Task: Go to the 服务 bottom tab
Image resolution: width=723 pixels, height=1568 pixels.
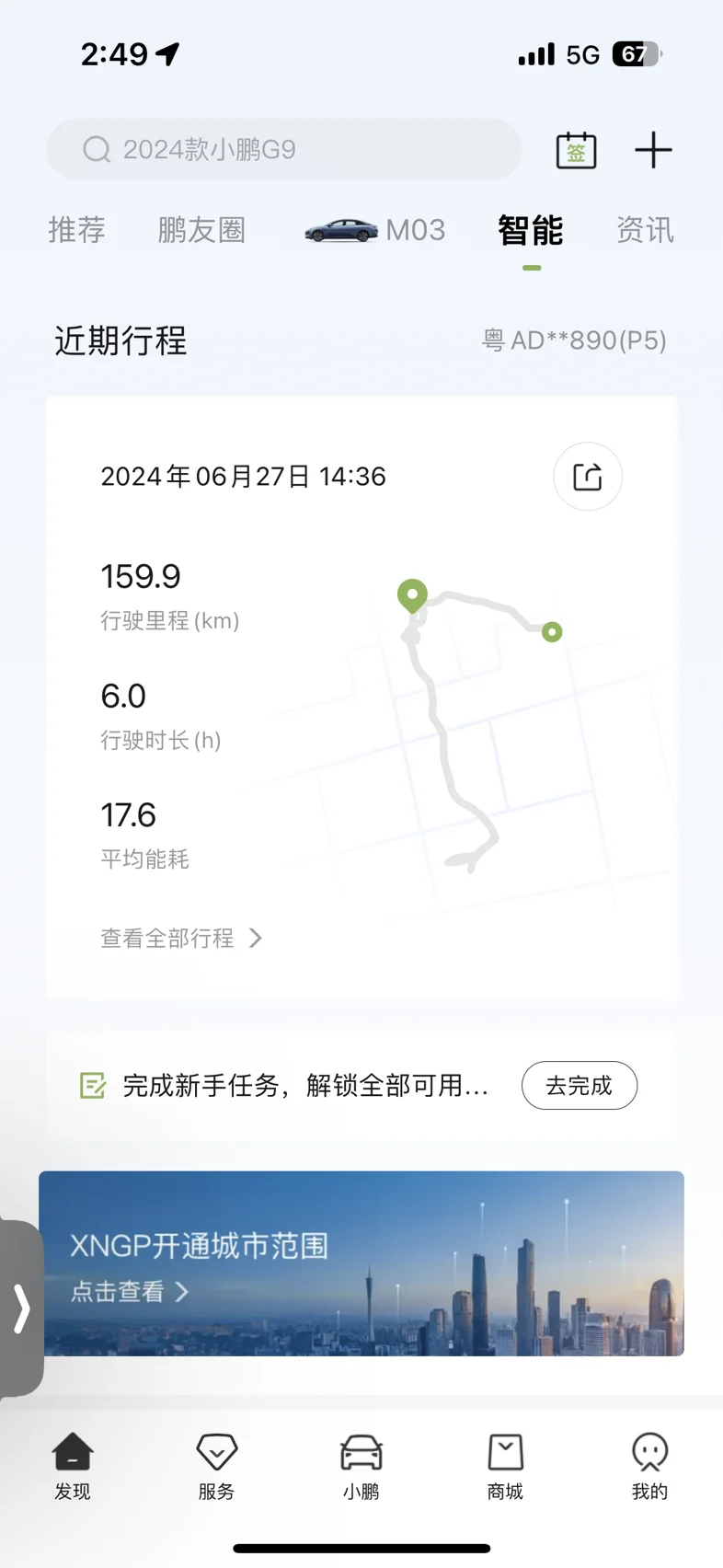Action: 217,1467
